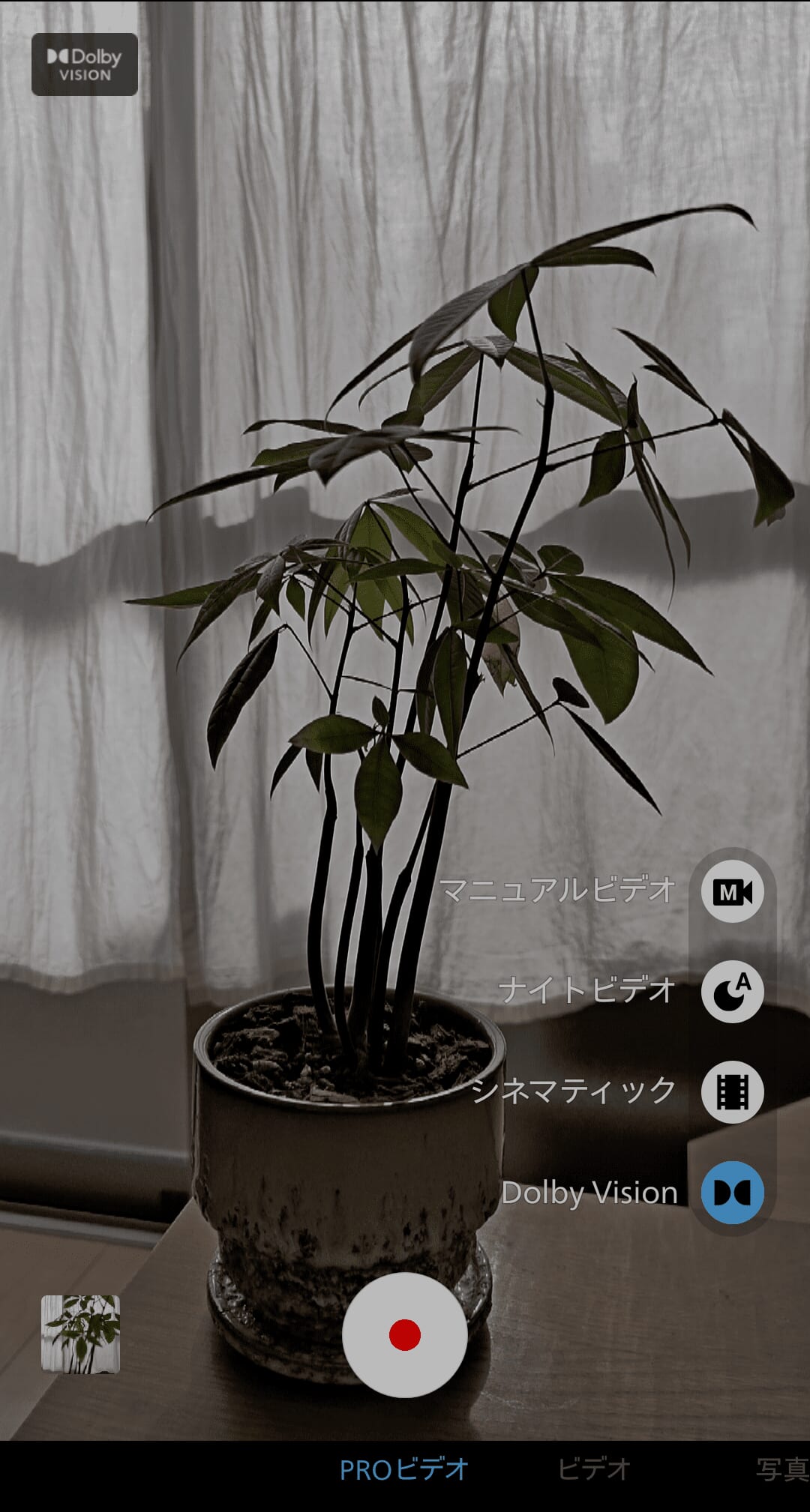This screenshot has width=810, height=1512.
Task: Choose ナイトビデオ mode
Action: 732,991
